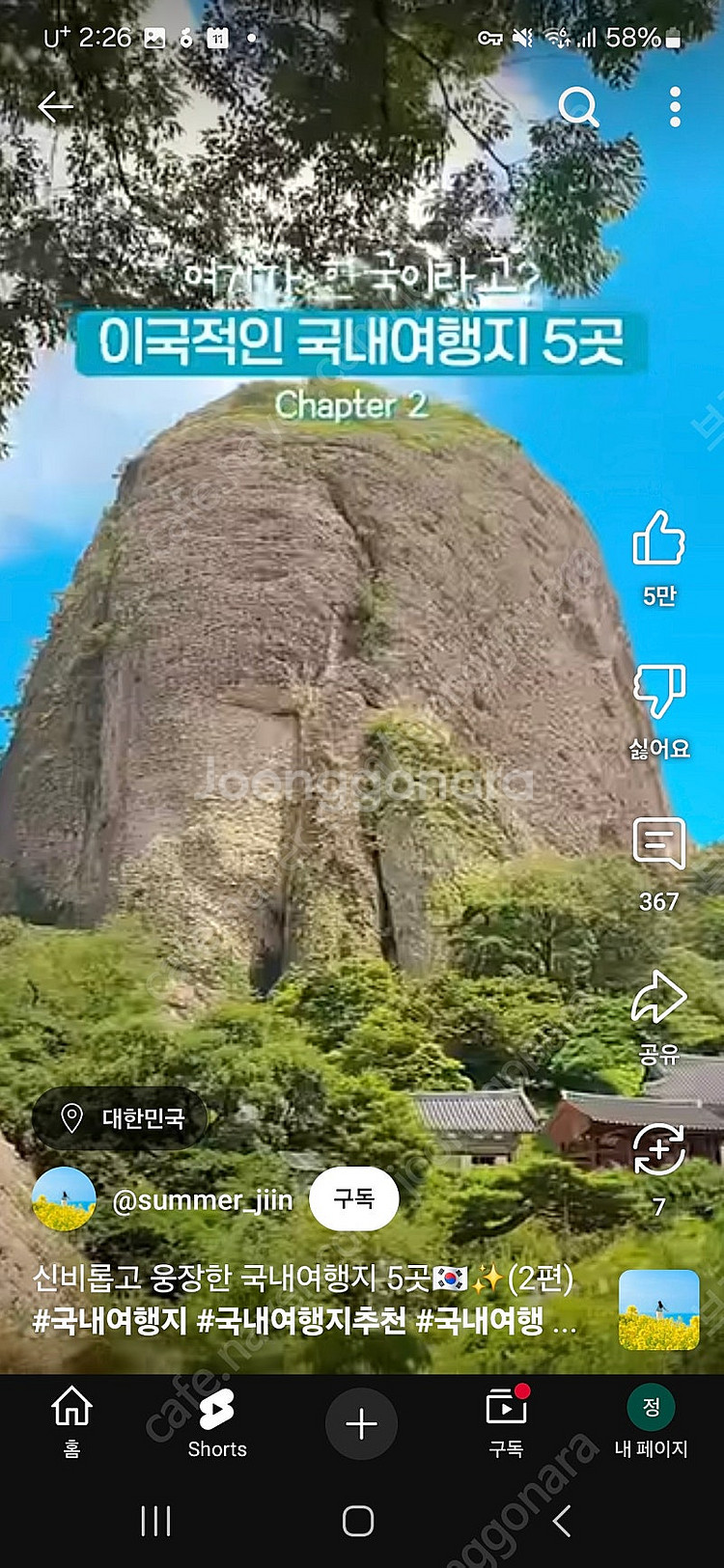Share the Short via 공유 icon
The width and height of the screenshot is (724, 1568).
click(660, 1004)
